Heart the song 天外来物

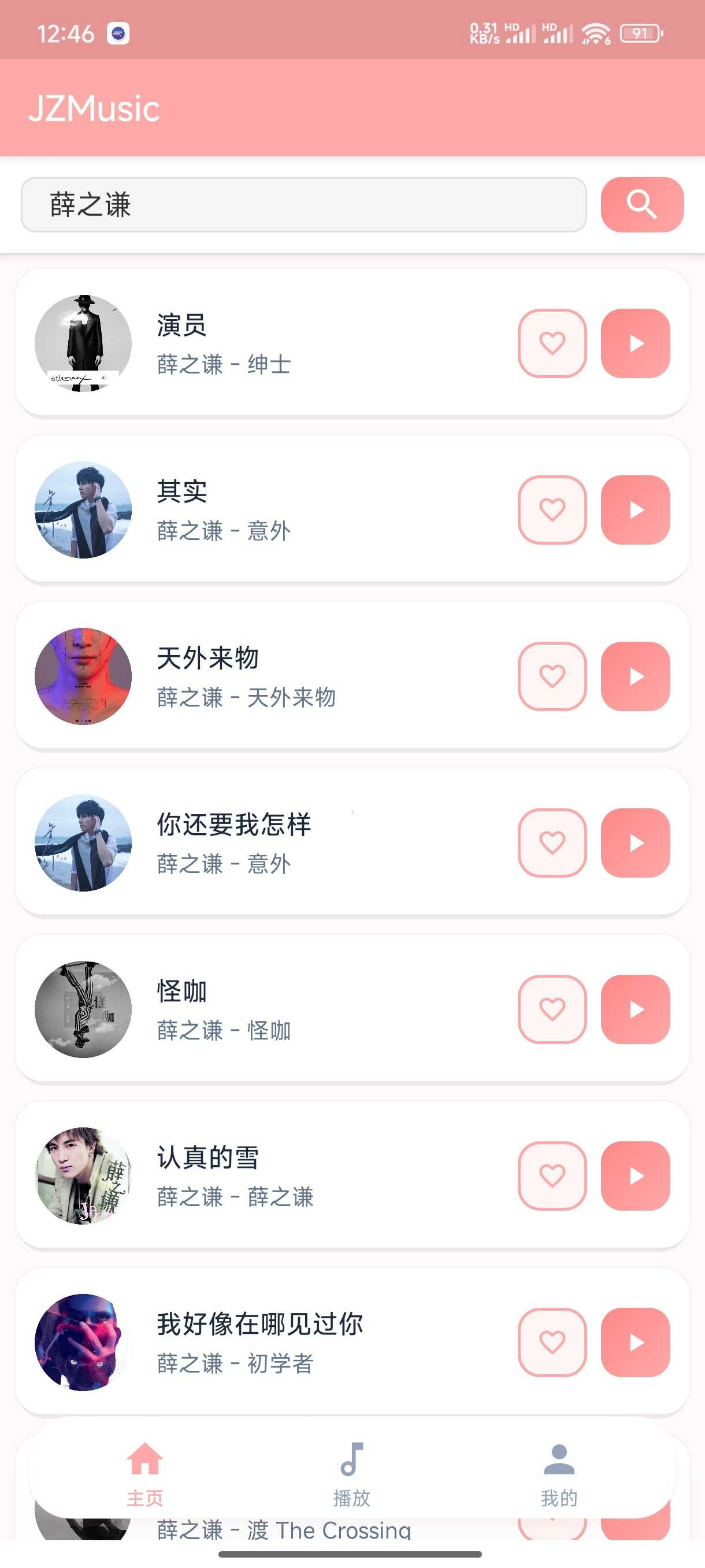pos(551,676)
